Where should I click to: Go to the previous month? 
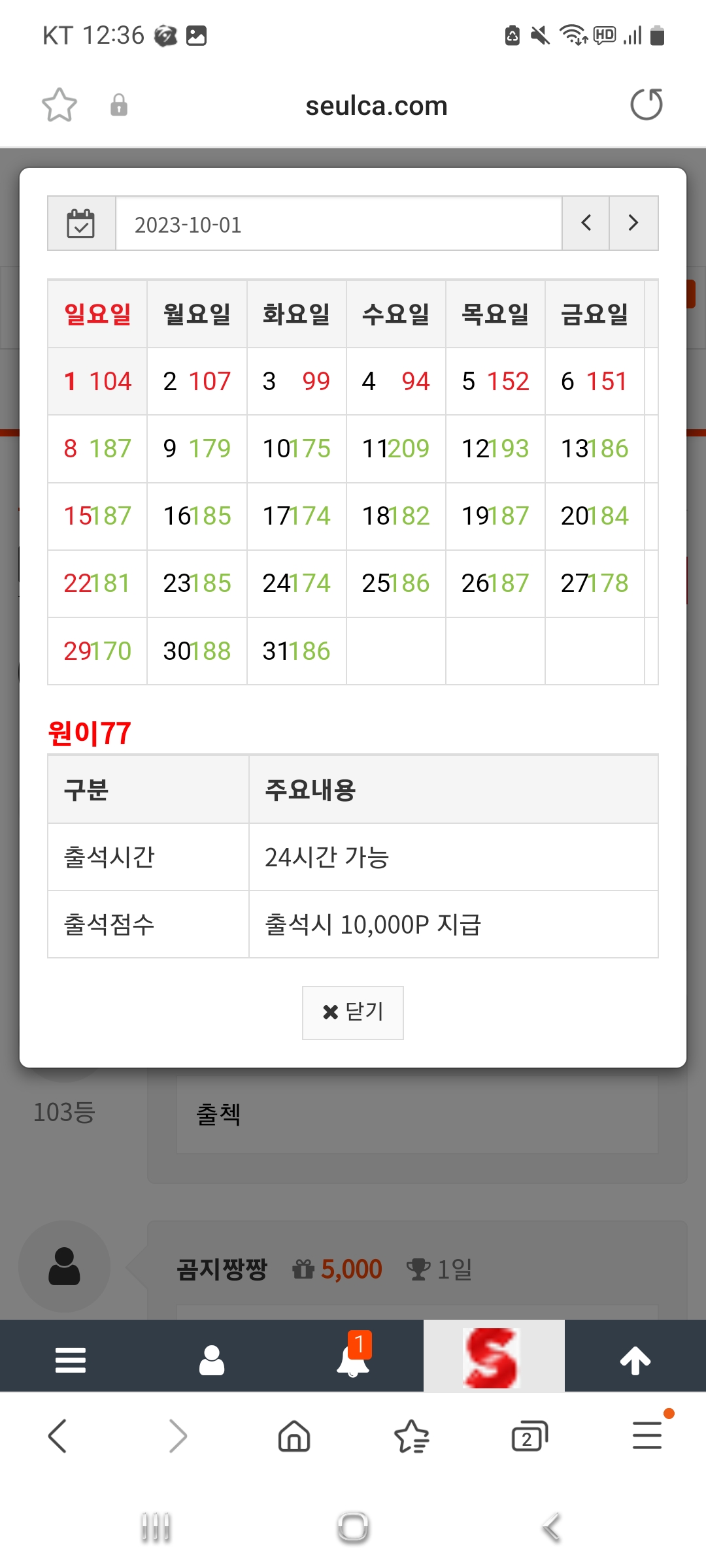coord(586,223)
